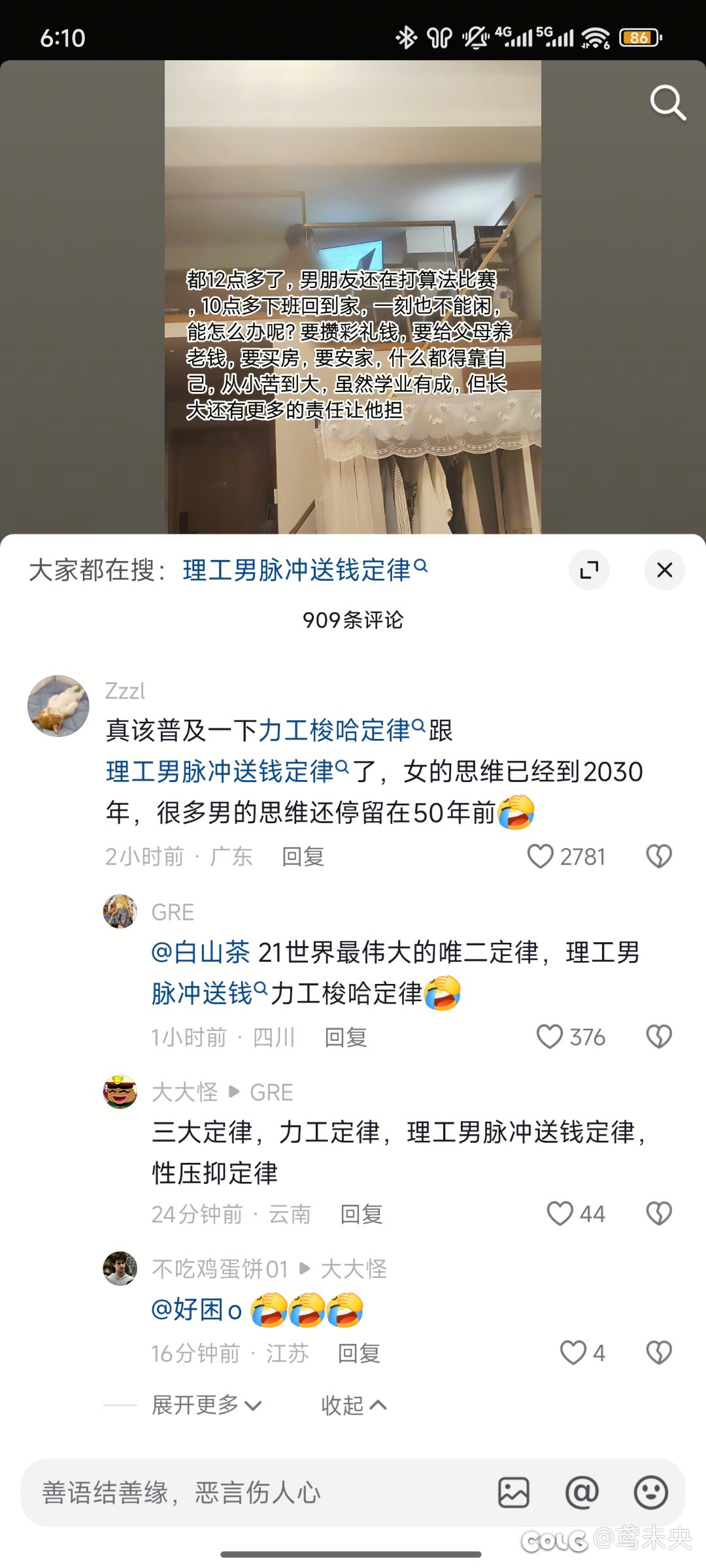Dislike Zzzl's comment

658,856
